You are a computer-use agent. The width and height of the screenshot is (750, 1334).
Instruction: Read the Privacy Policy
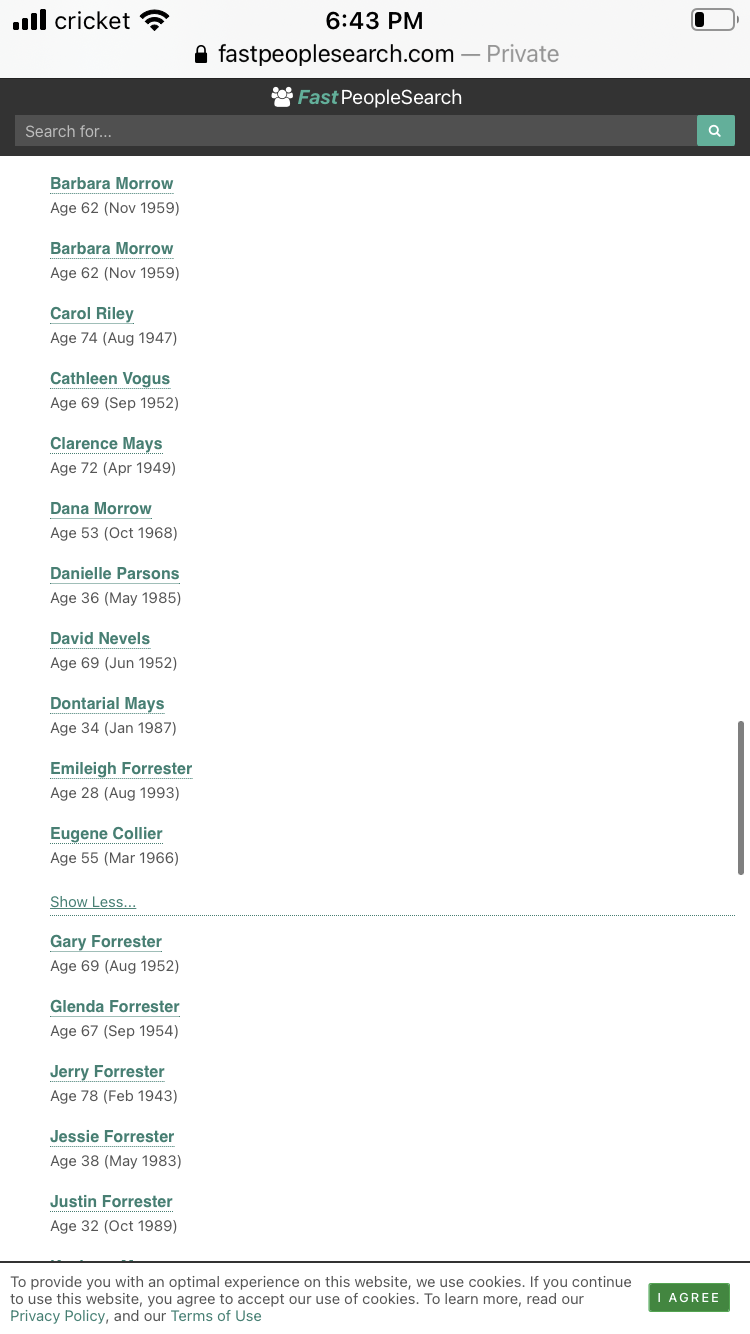[x=58, y=1316]
